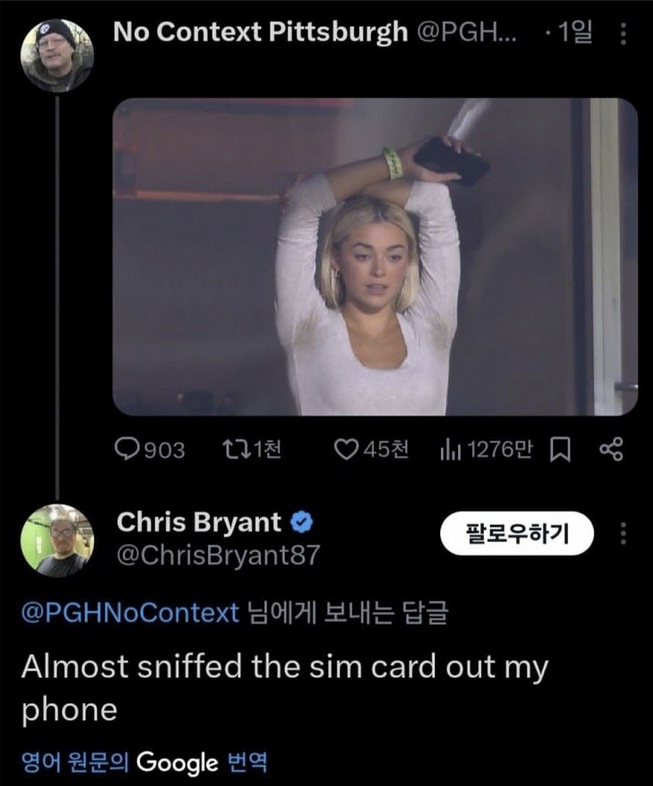
Task: Open the @PGHNoContext mention link
Action: tap(129, 612)
